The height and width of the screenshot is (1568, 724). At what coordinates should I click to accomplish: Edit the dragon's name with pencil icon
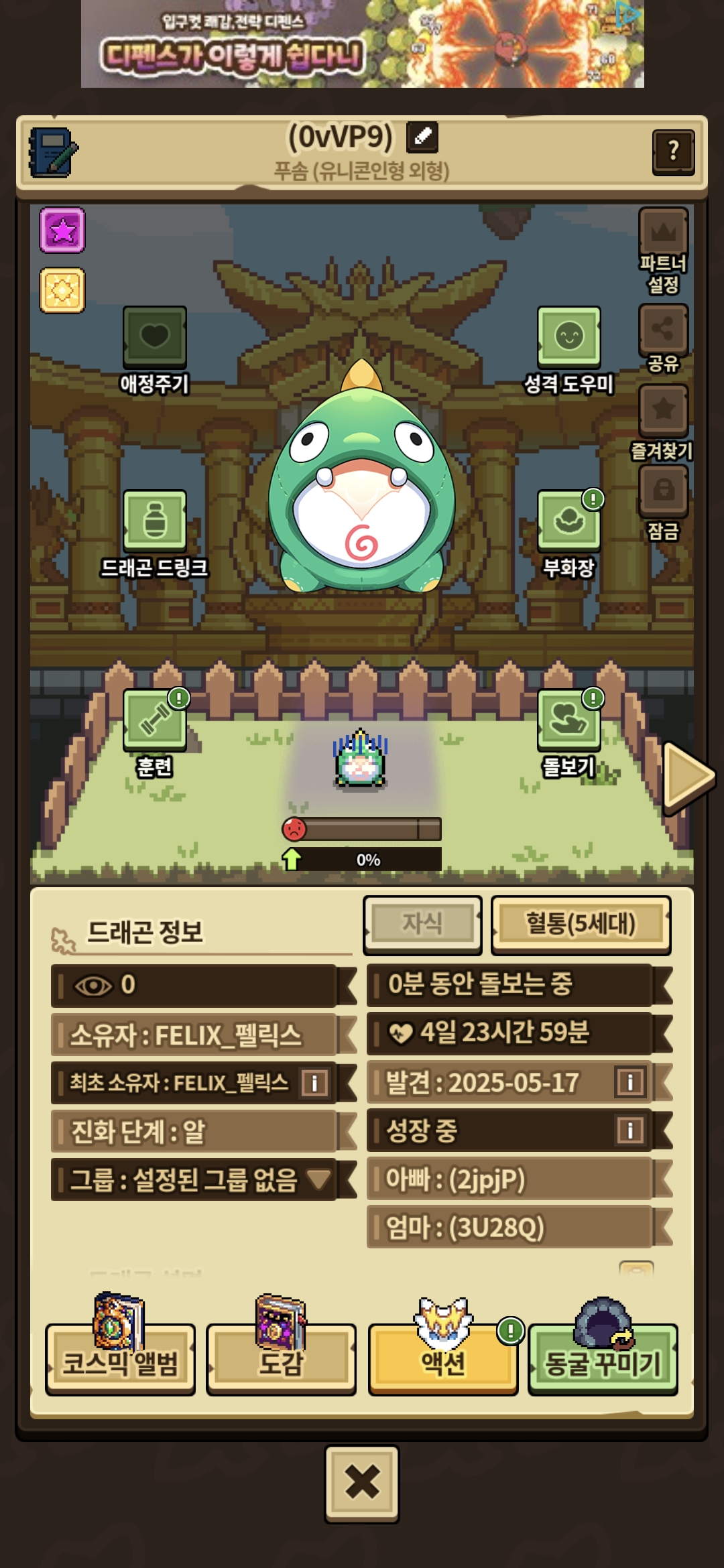[x=422, y=137]
